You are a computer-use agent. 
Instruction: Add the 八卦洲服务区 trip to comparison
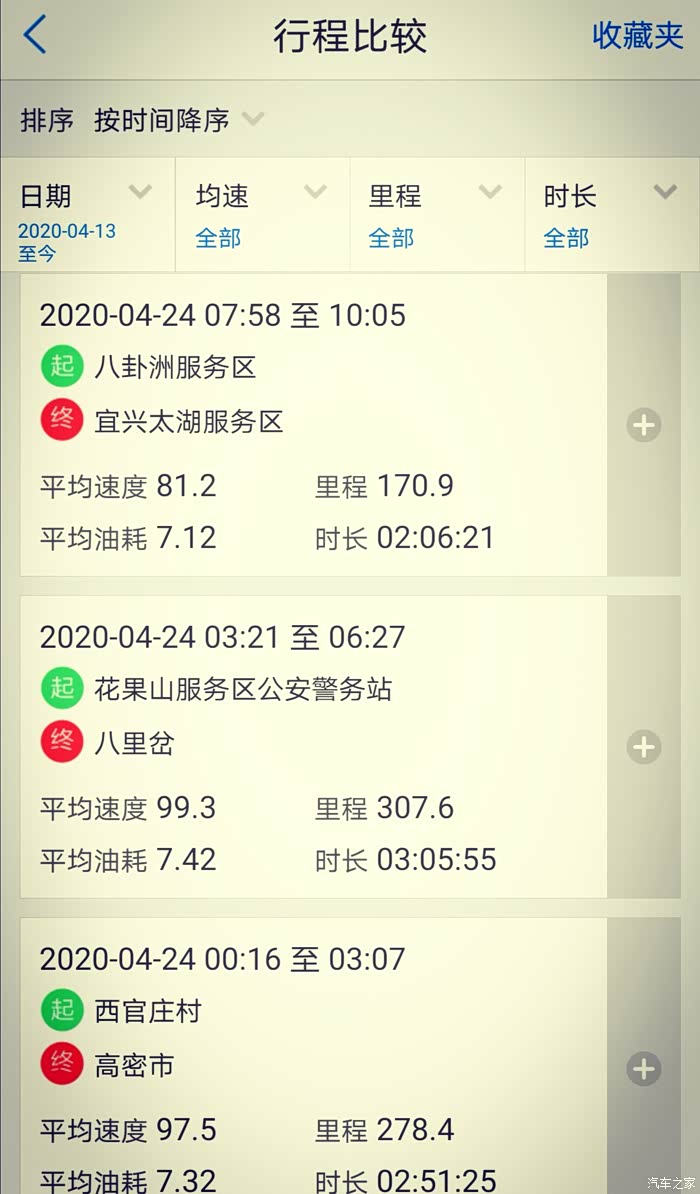tap(643, 426)
